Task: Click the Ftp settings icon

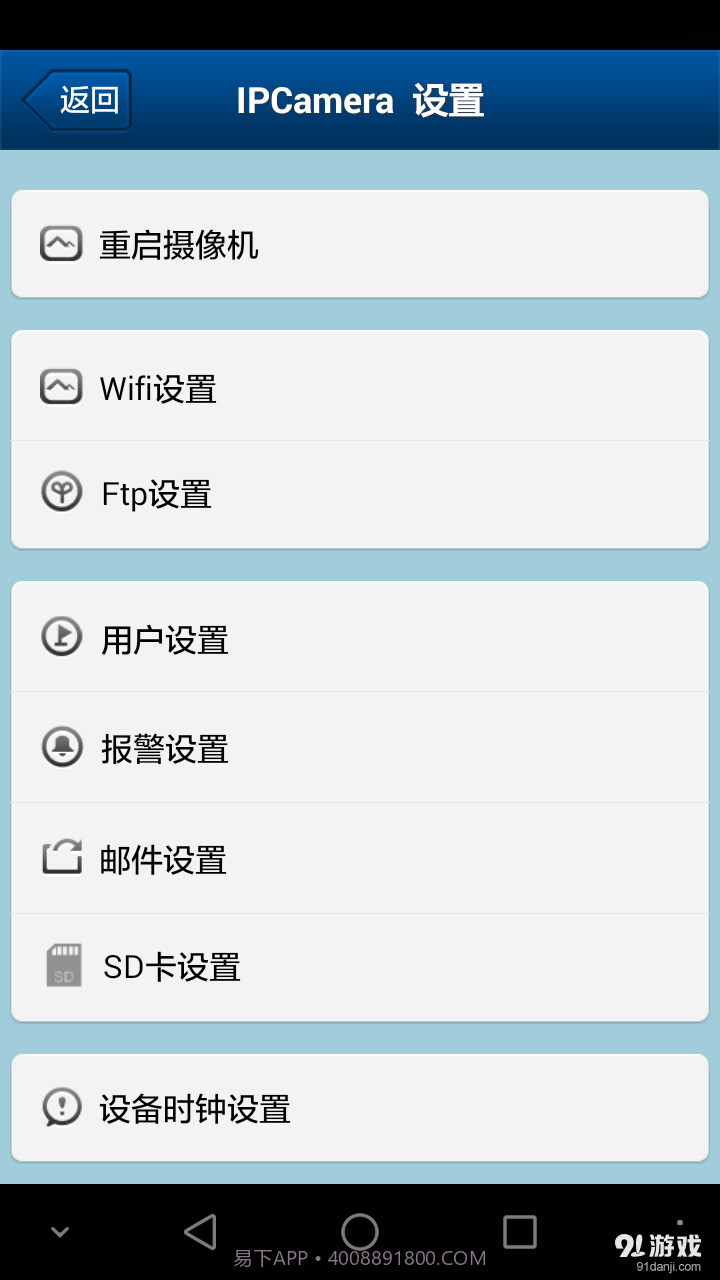Action: click(x=61, y=494)
